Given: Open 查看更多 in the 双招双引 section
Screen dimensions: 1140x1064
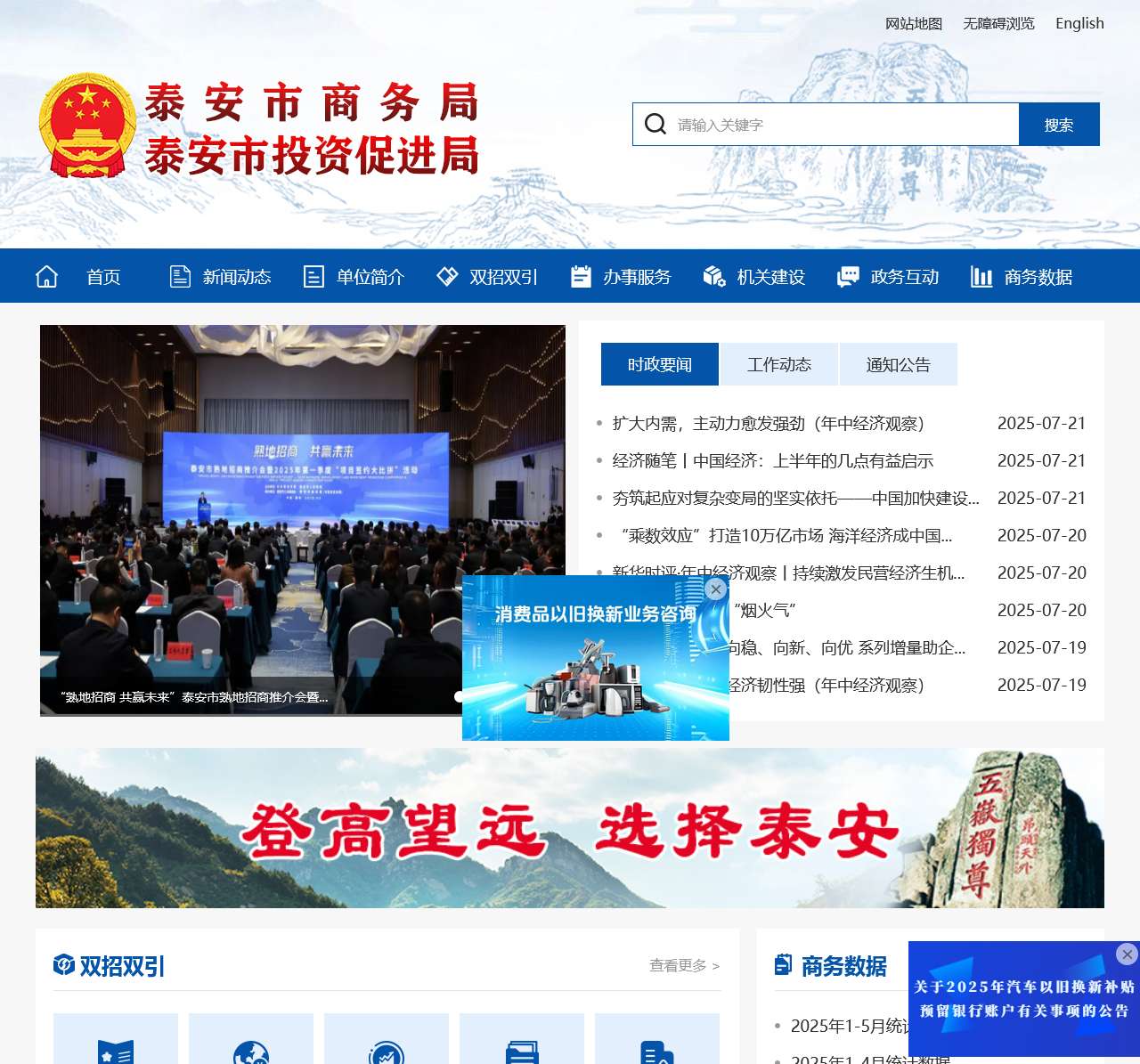Looking at the screenshot, I should (x=684, y=966).
